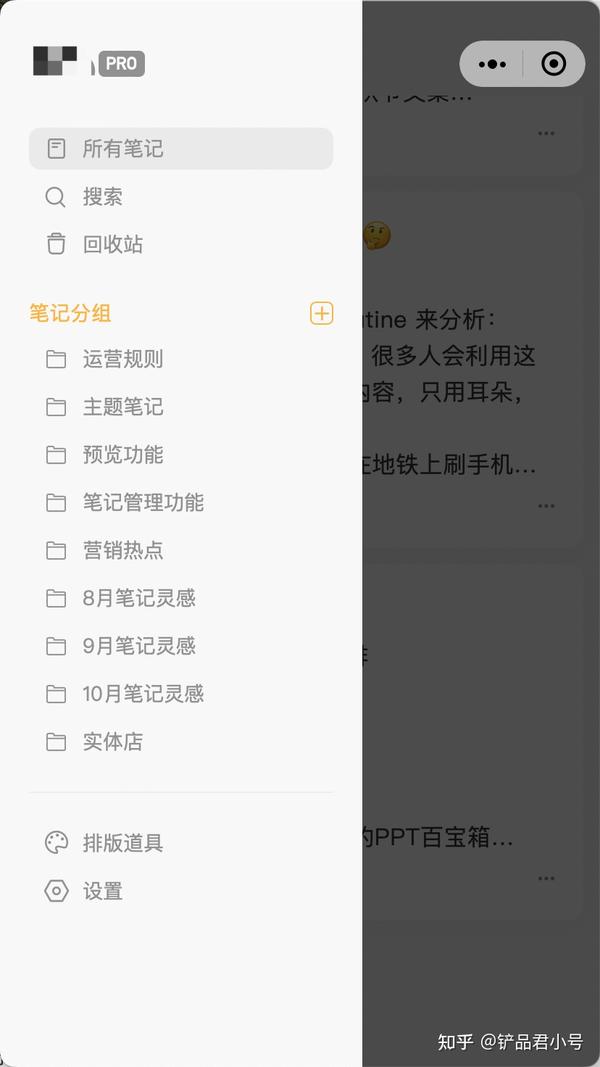
Task: Open the 9月笔记灵感 folder
Action: 138,646
